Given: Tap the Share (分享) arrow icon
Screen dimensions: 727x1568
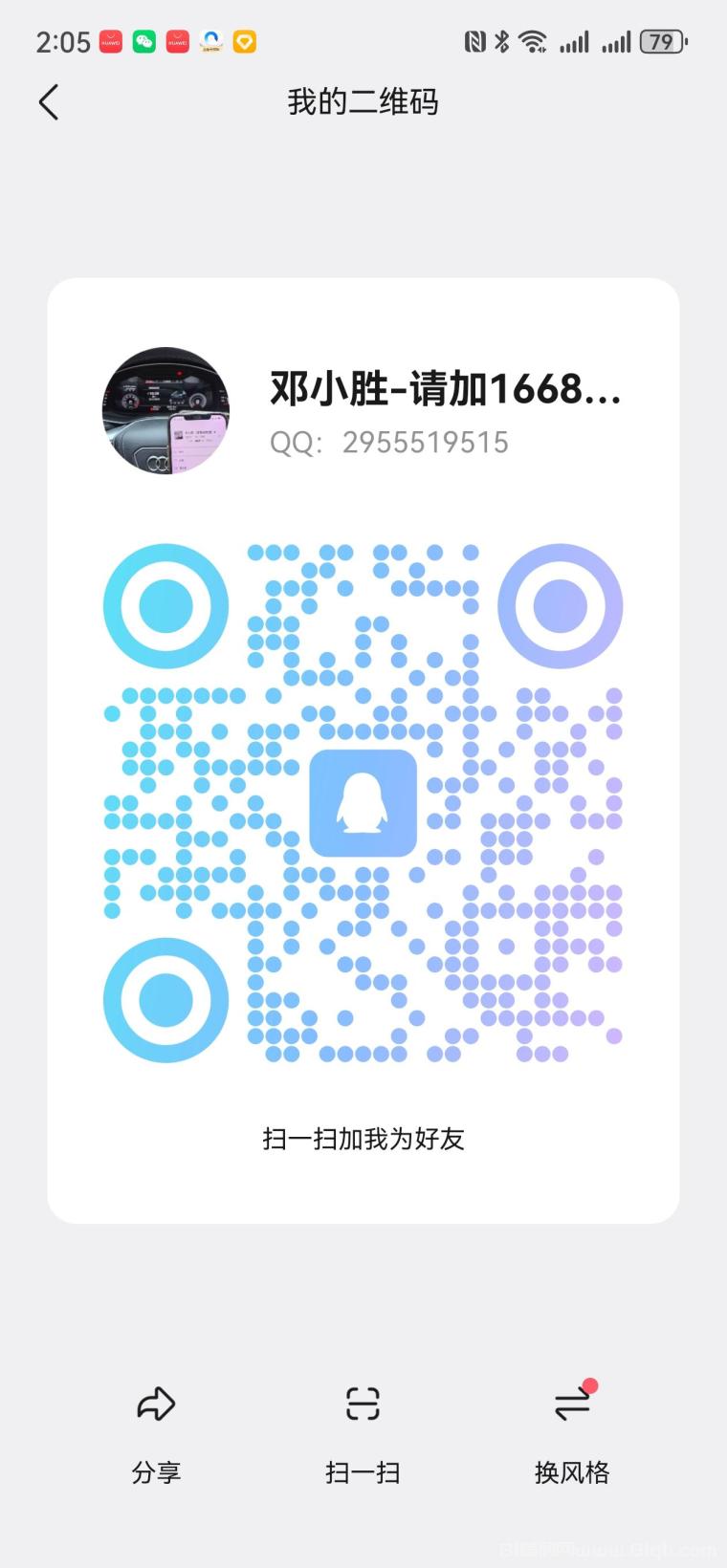Looking at the screenshot, I should (155, 1404).
